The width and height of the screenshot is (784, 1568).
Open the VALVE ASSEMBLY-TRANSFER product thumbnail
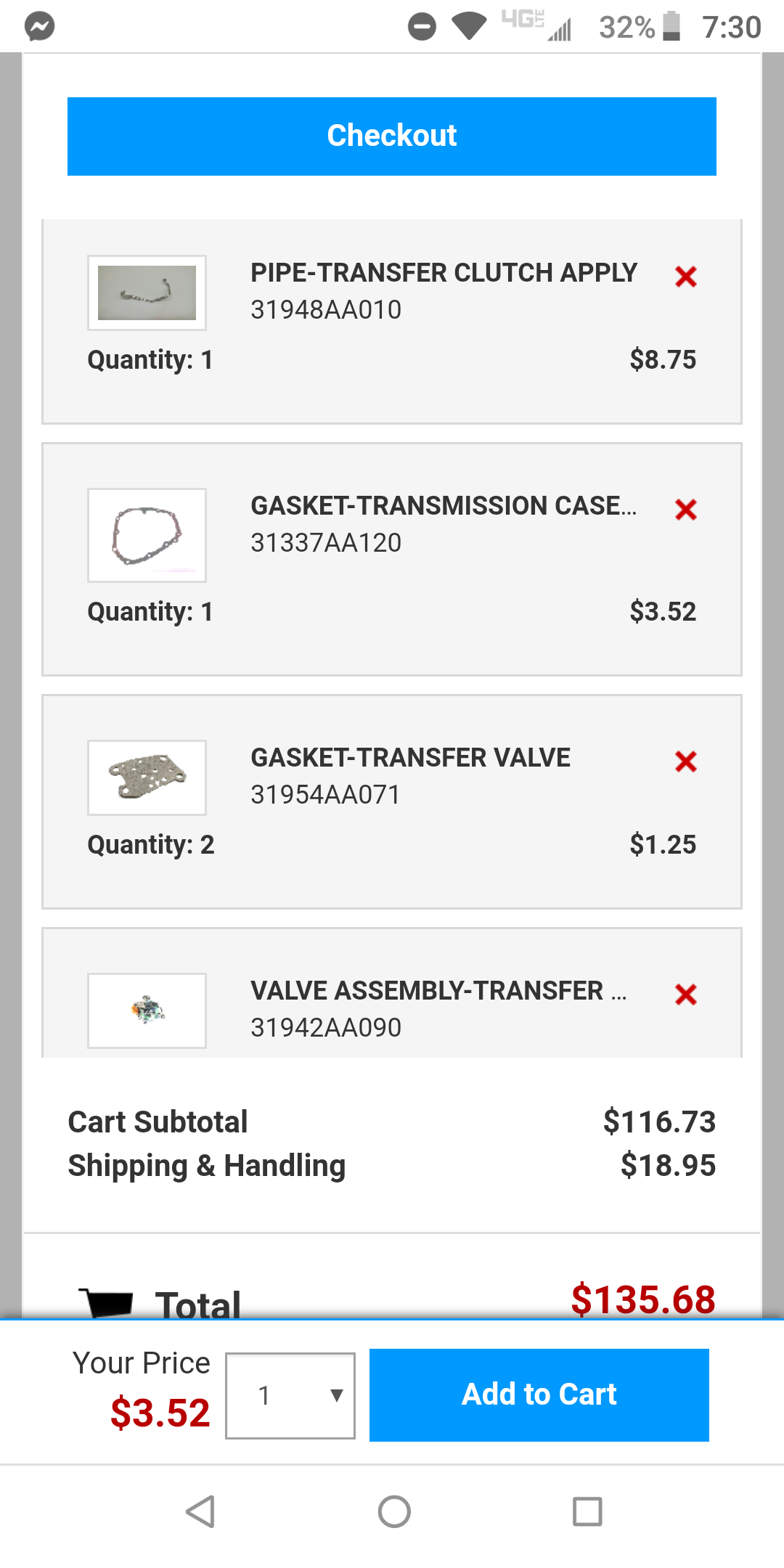coord(147,1010)
